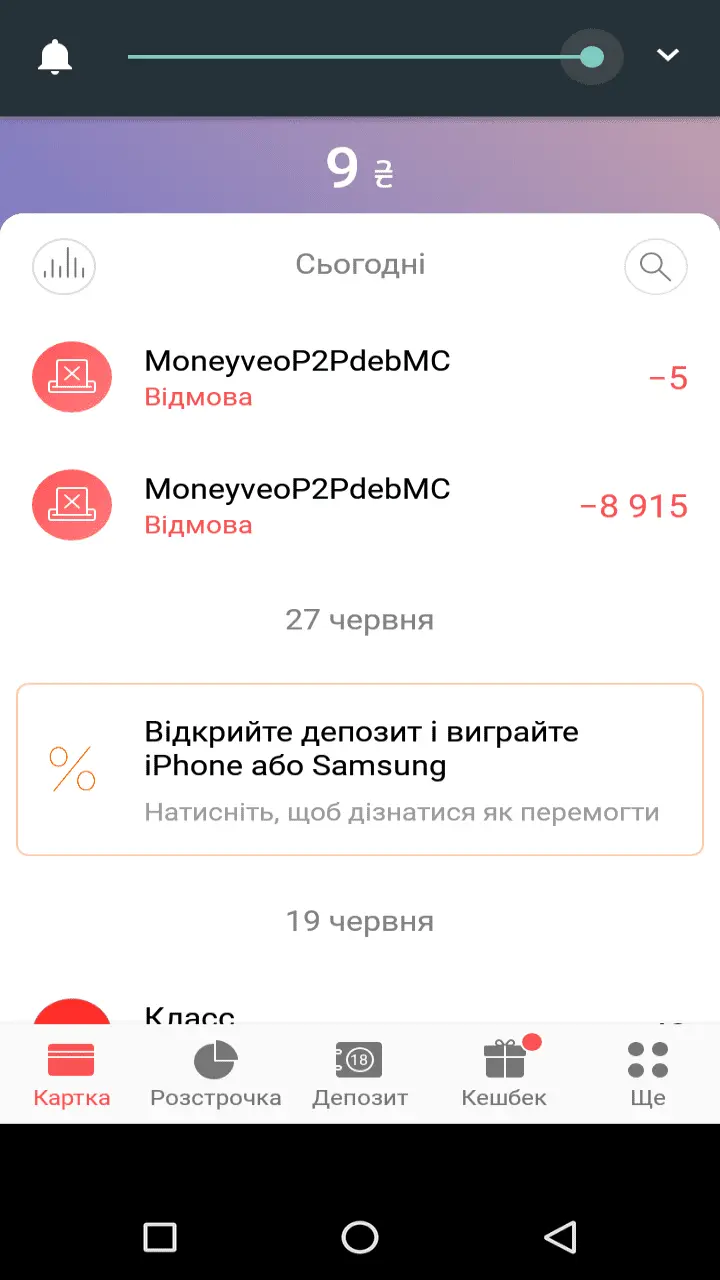This screenshot has width=720, height=1280.
Task: Open the MoneyveoP2PdebMC −8 915 transaction
Action: pos(360,506)
